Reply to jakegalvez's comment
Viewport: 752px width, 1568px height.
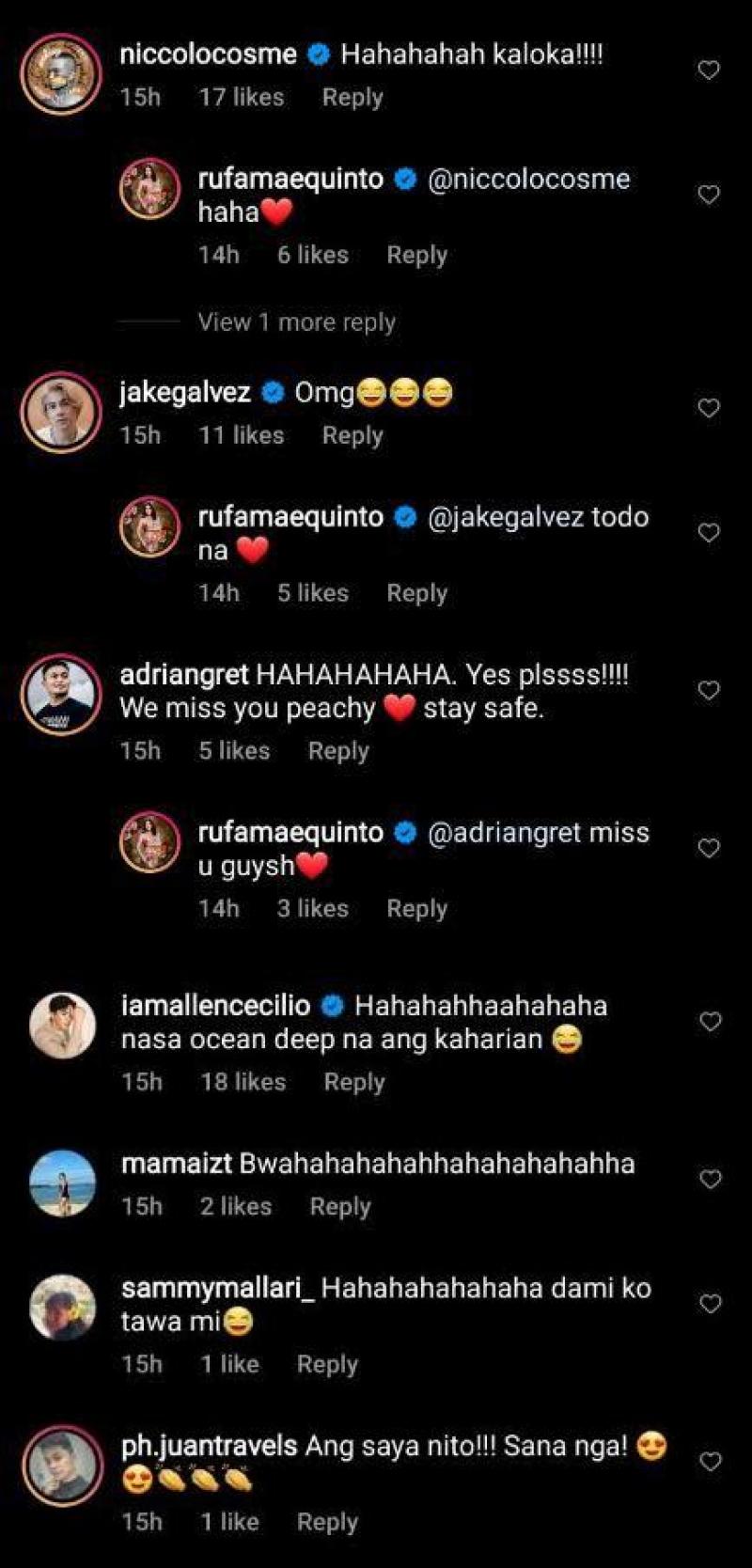352,435
